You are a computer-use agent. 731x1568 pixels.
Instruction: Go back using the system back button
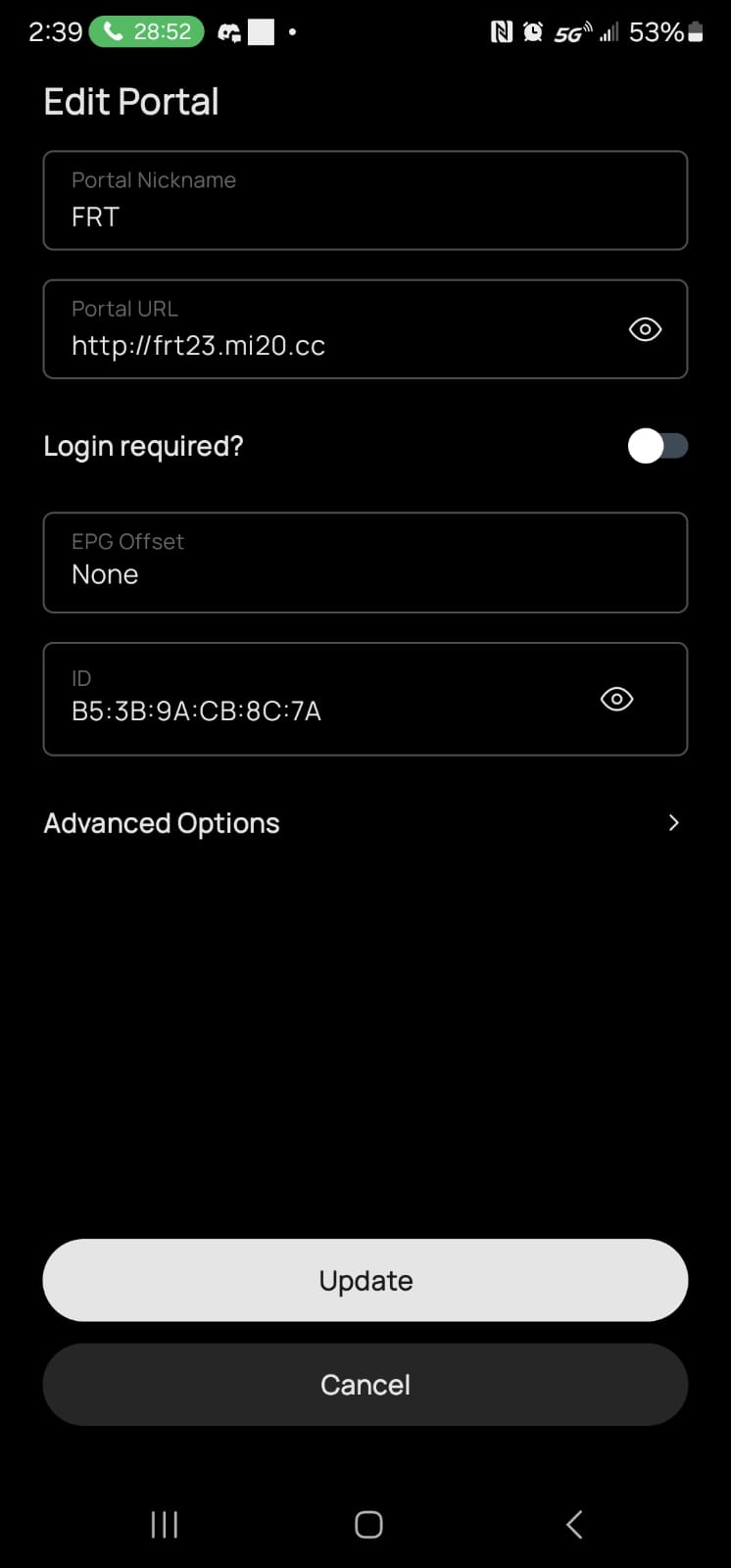[574, 1524]
